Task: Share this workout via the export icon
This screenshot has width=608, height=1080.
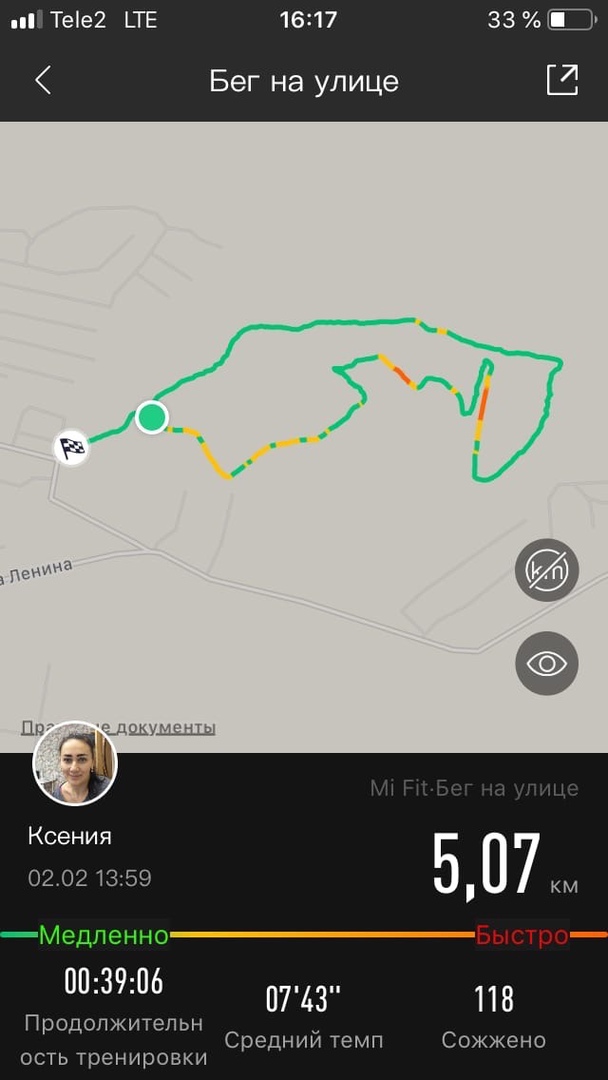Action: point(562,80)
